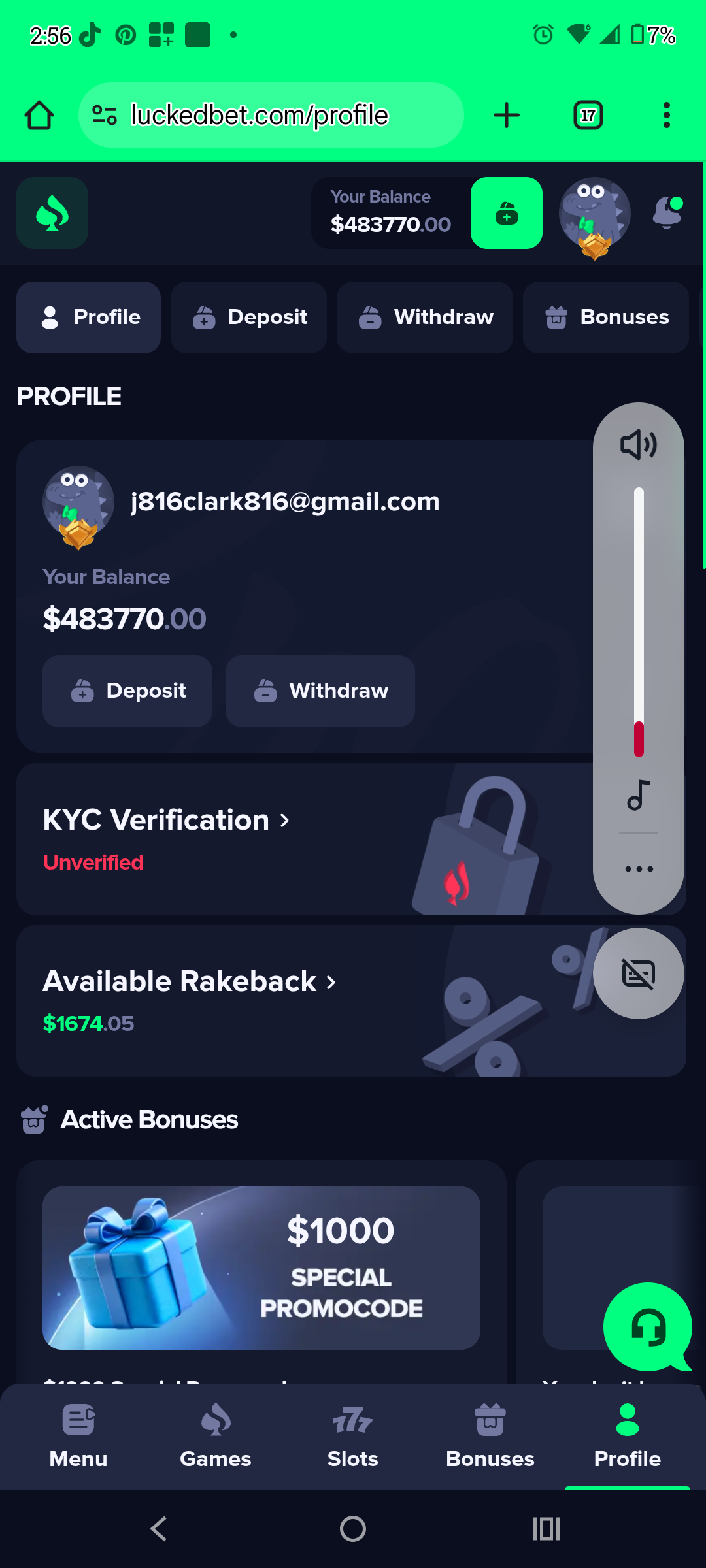Open the live support headset chat
The image size is (706, 1568).
[647, 1326]
